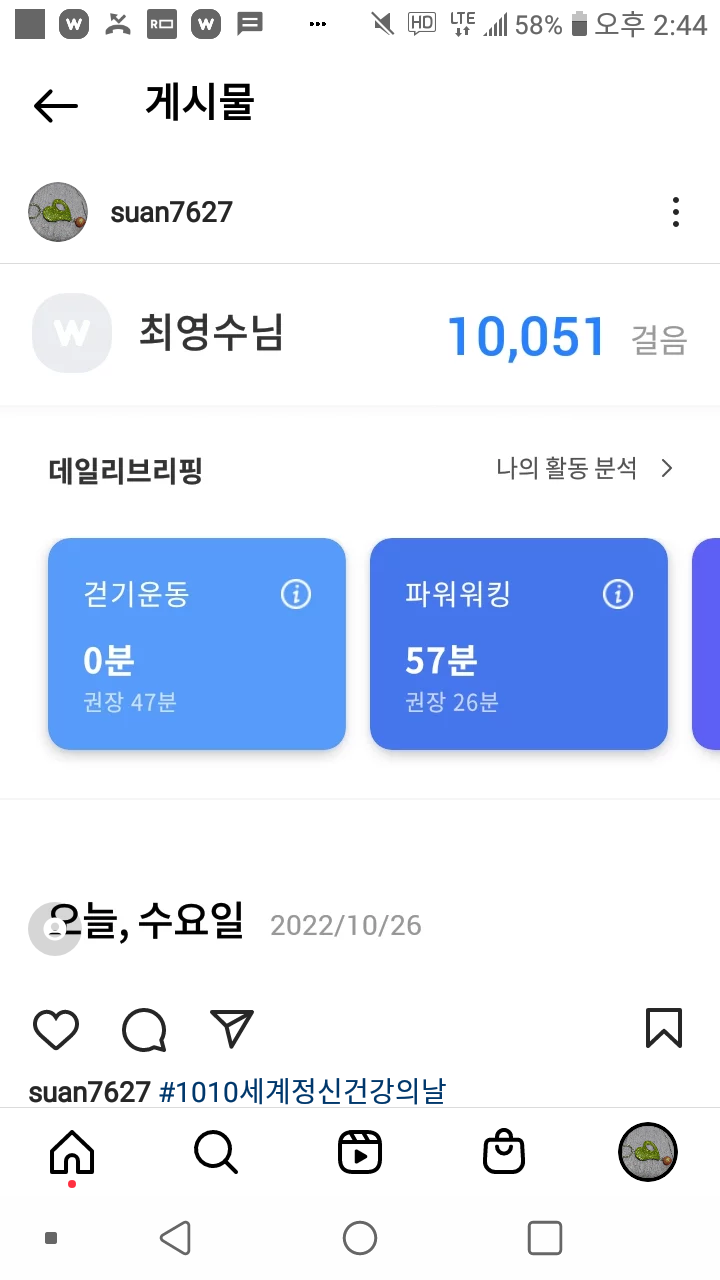Open the Search tab

216,1154
